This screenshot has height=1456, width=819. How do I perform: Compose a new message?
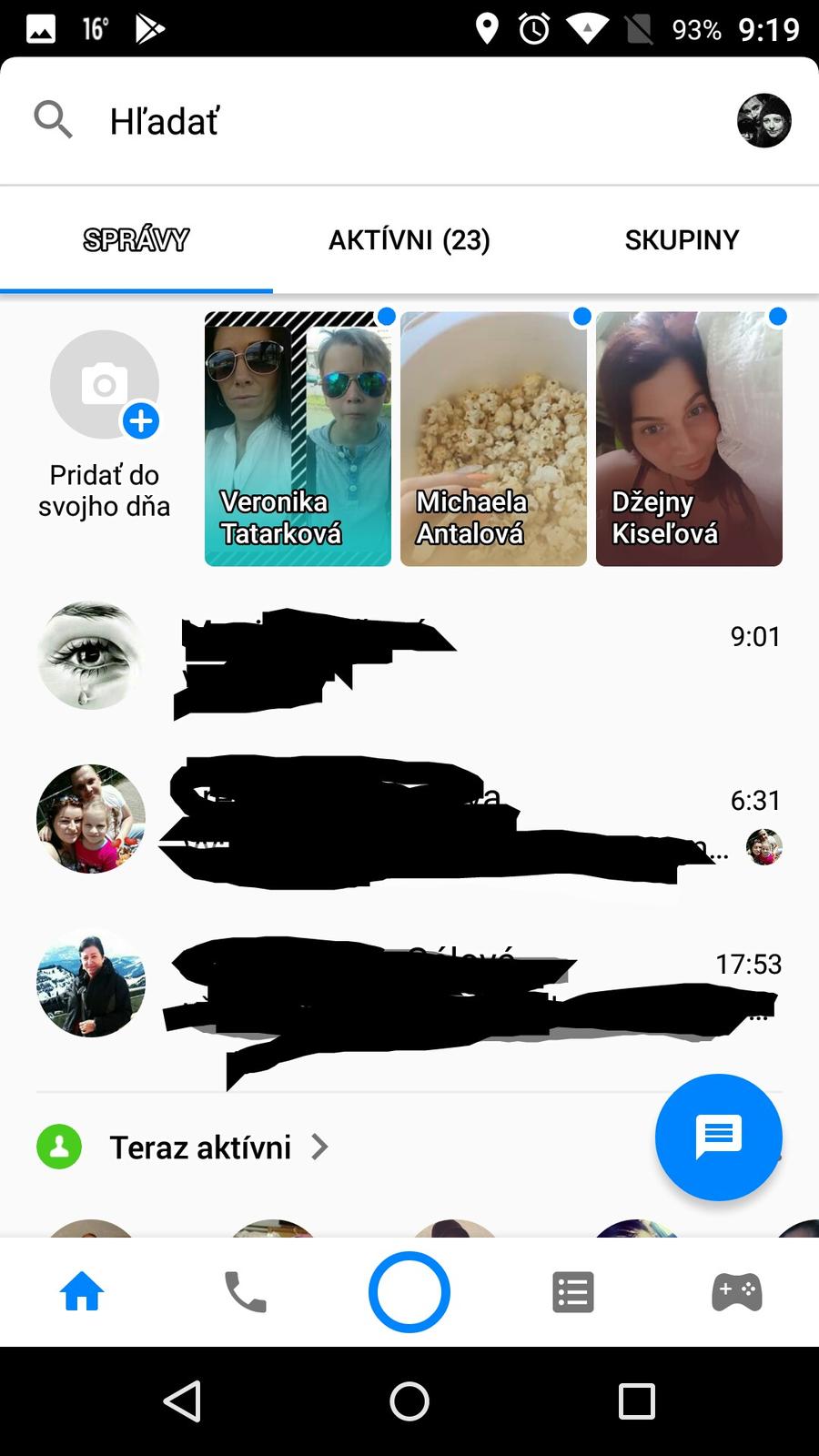tap(718, 1137)
